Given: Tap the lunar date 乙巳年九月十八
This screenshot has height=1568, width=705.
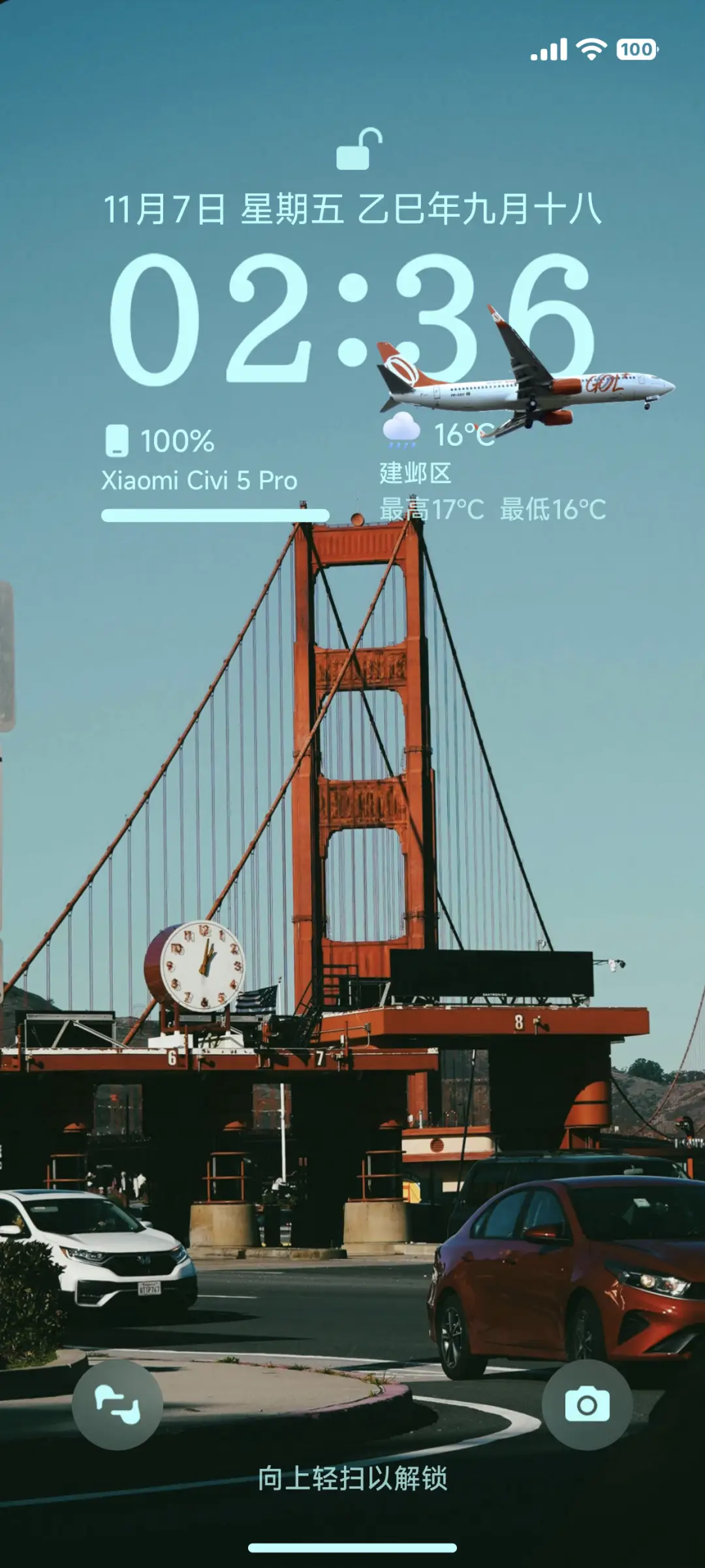Looking at the screenshot, I should coord(483,208).
